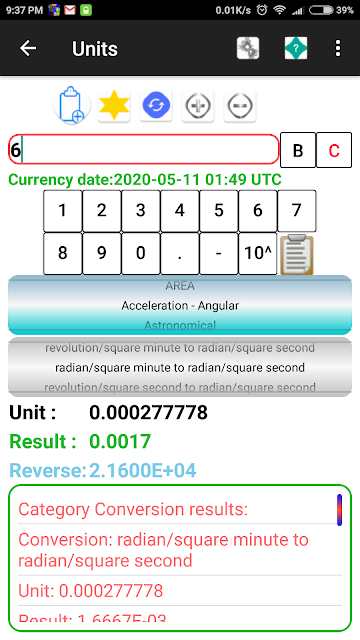Tap the yellow star favorites icon
Viewport: 360px width, 640px height.
114,106
